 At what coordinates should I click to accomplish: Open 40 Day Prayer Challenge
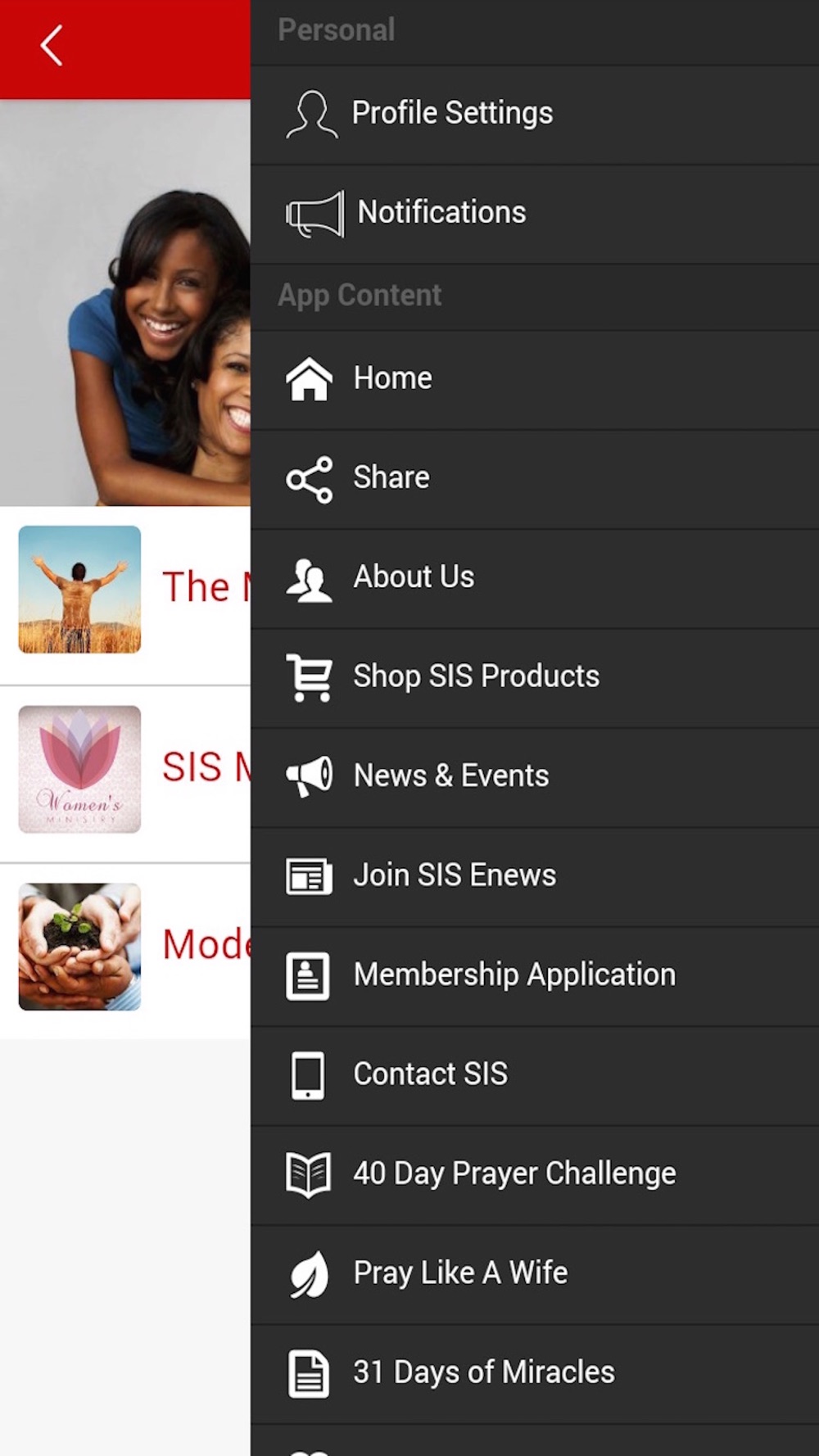click(514, 1173)
